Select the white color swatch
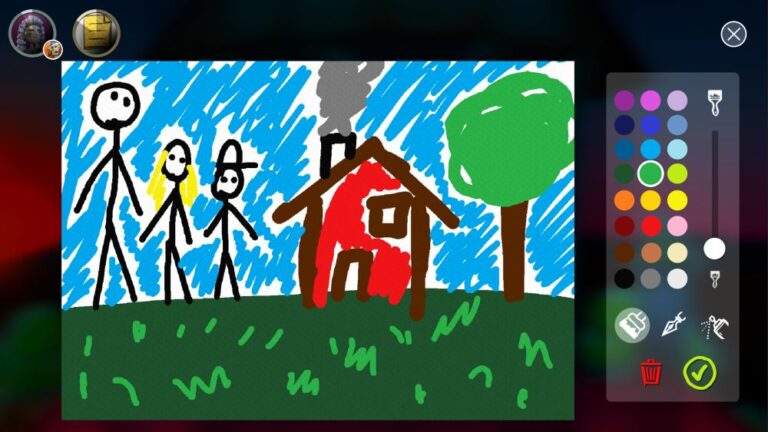This screenshot has height=432, width=768. [x=677, y=279]
